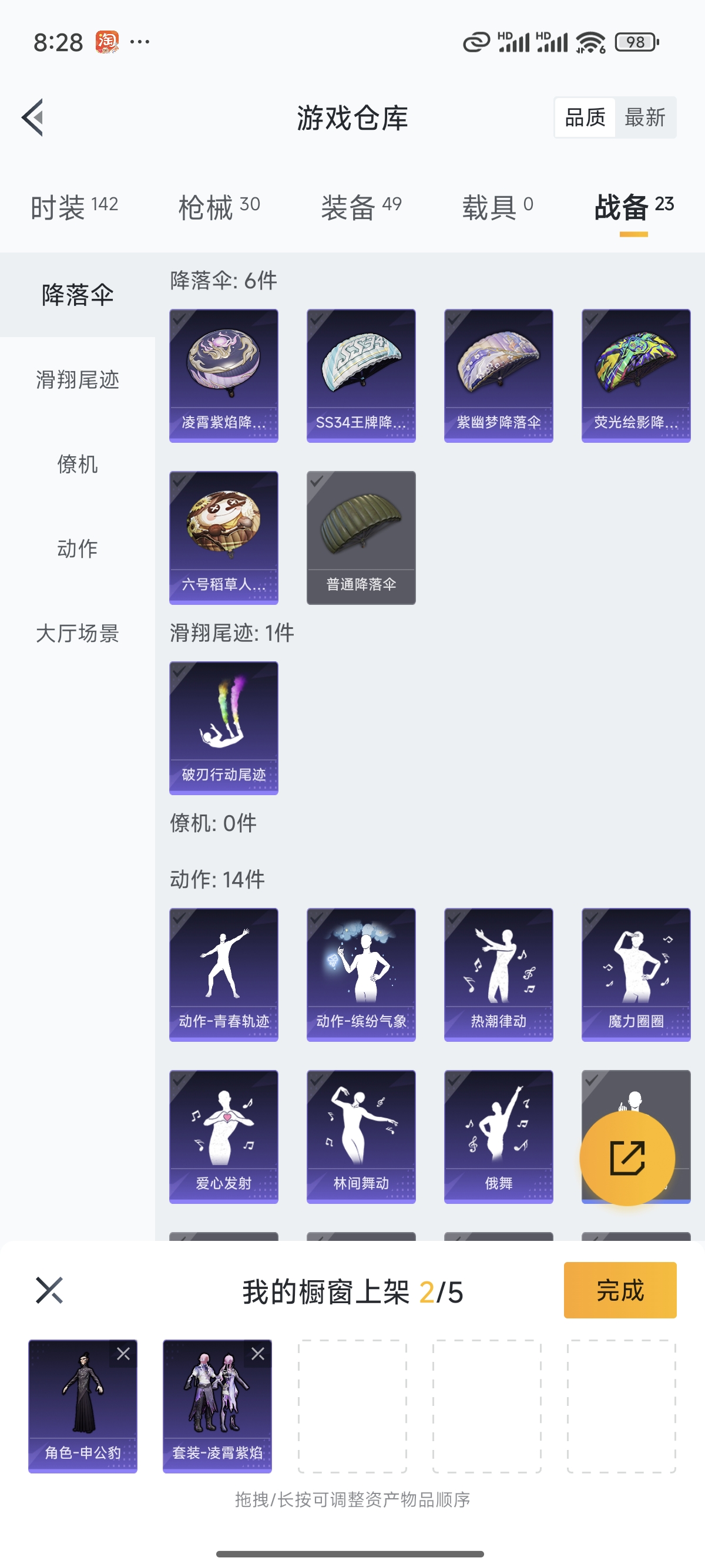Select the 紫幽梦降落伞 item
This screenshot has width=705, height=1568.
(x=499, y=375)
